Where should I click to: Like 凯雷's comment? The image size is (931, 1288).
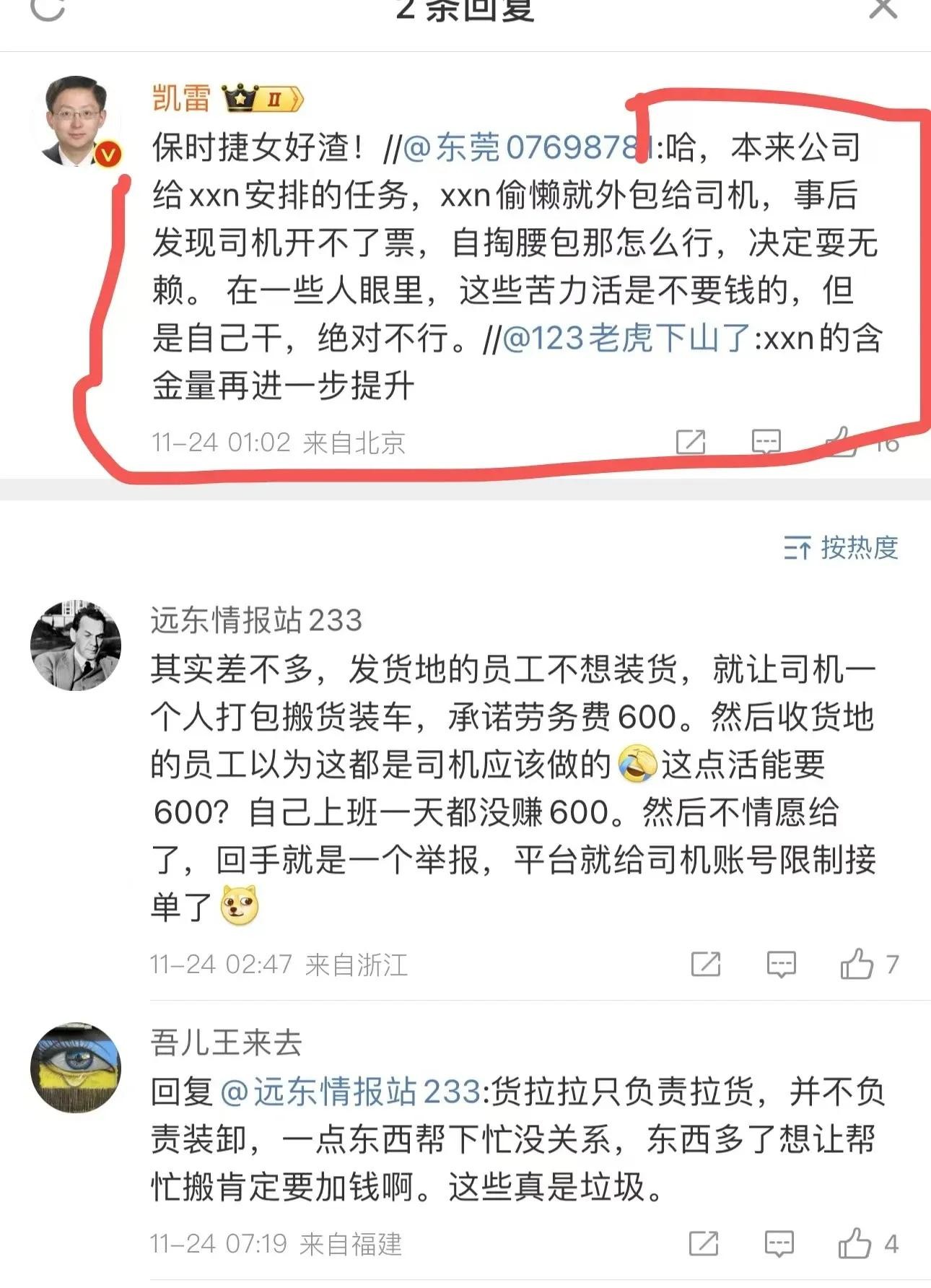point(842,442)
